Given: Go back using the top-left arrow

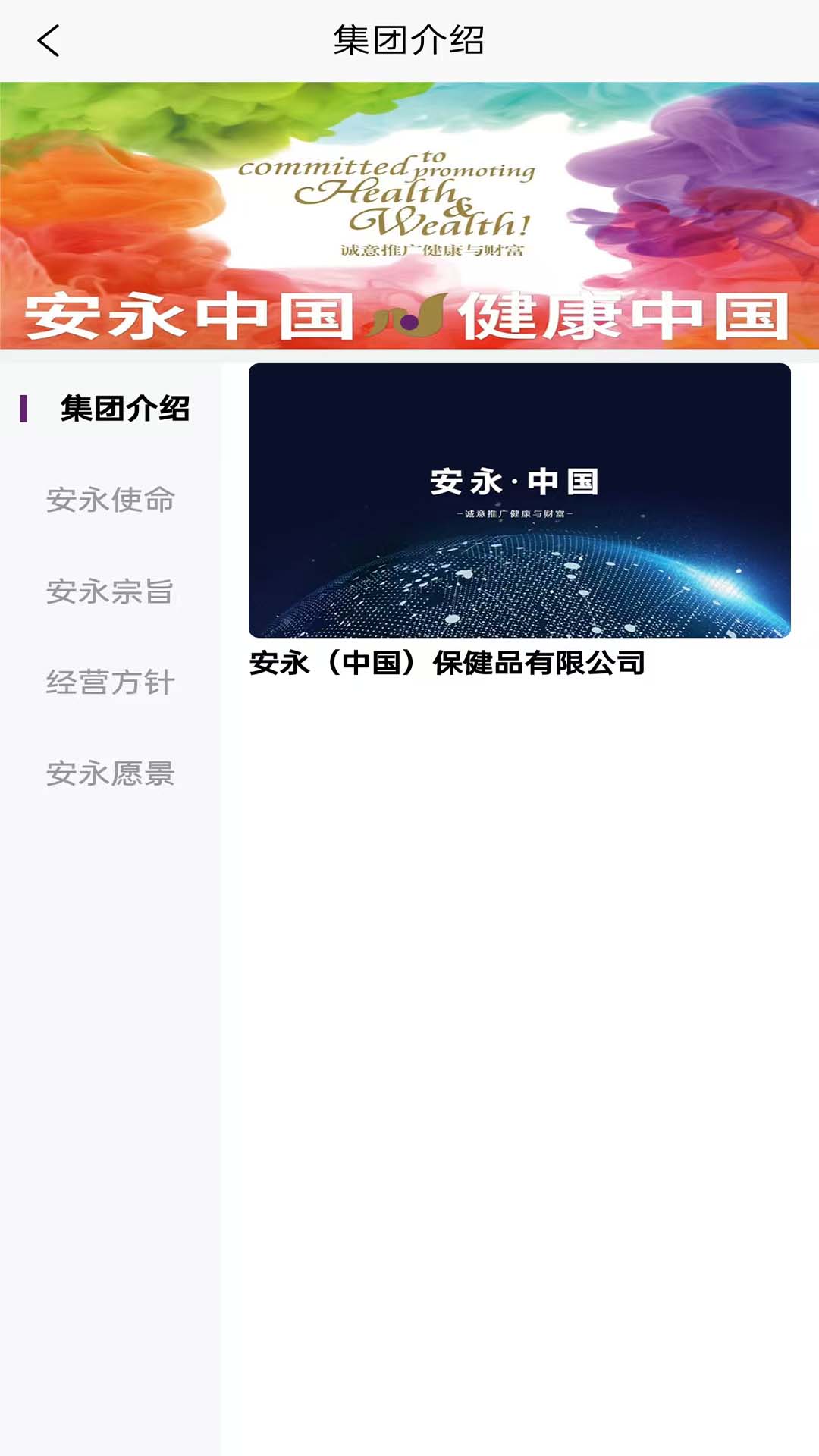Looking at the screenshot, I should 49,41.
